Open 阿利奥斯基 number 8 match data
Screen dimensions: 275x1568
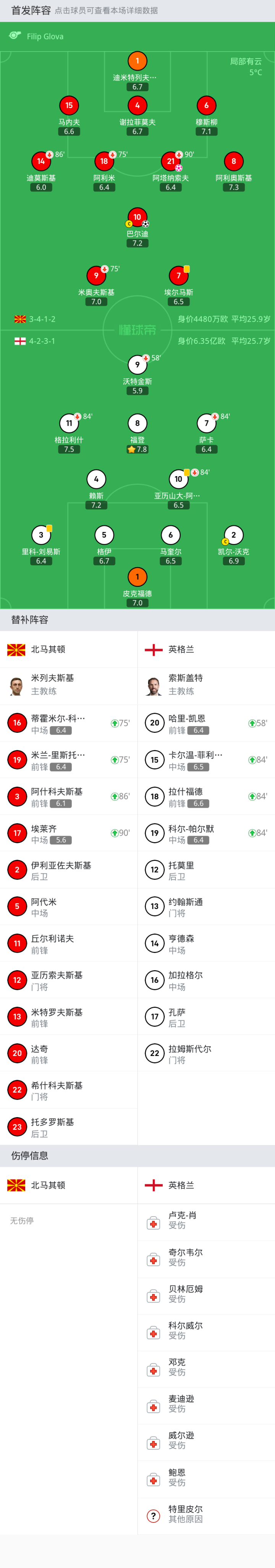(x=233, y=162)
